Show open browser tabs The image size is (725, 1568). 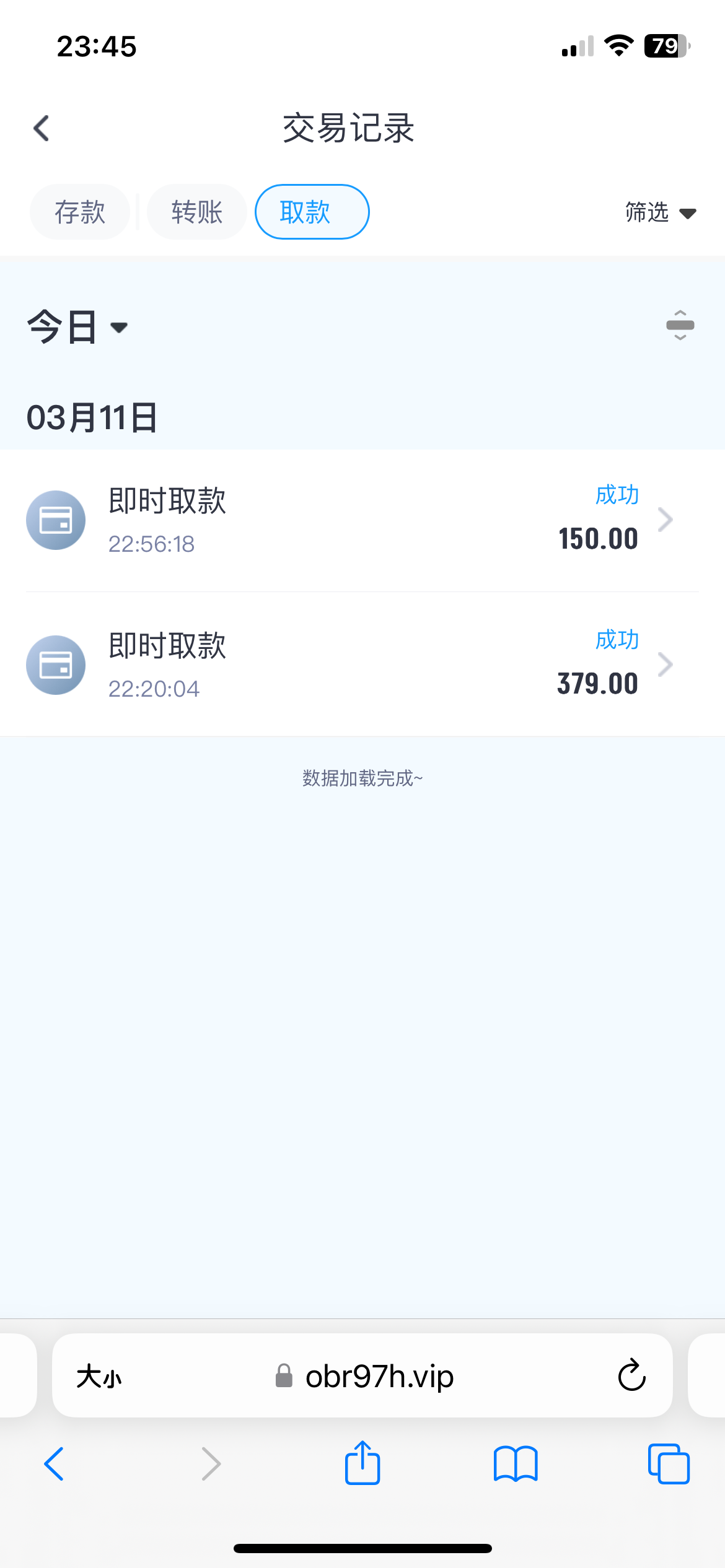coord(669,1464)
